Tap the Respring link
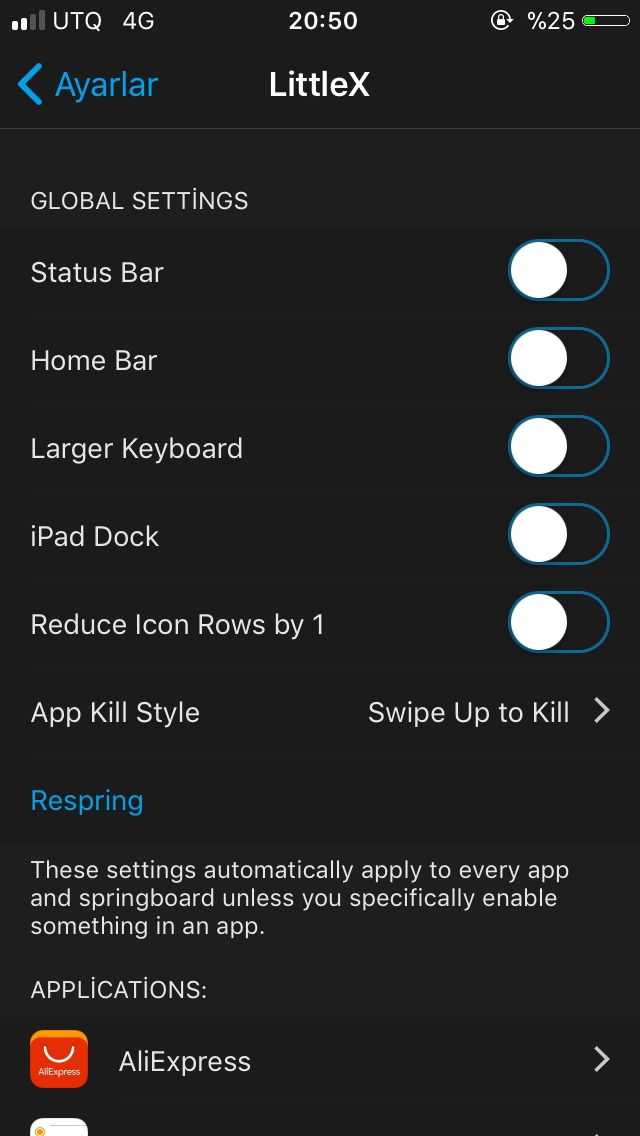The image size is (640, 1136). point(87,800)
